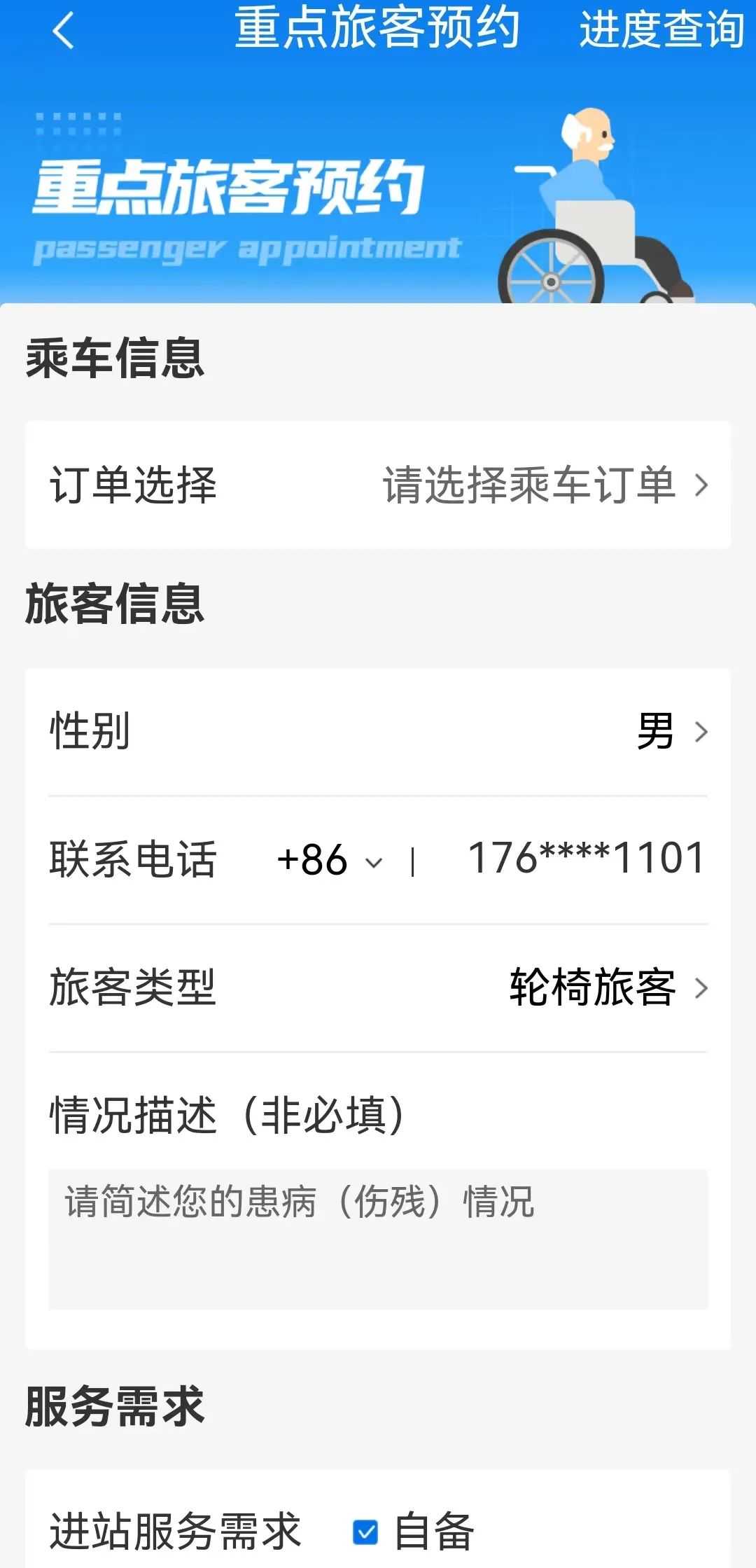Open 进度查询 progress inquiry
756x1568 pixels.
click(661, 29)
